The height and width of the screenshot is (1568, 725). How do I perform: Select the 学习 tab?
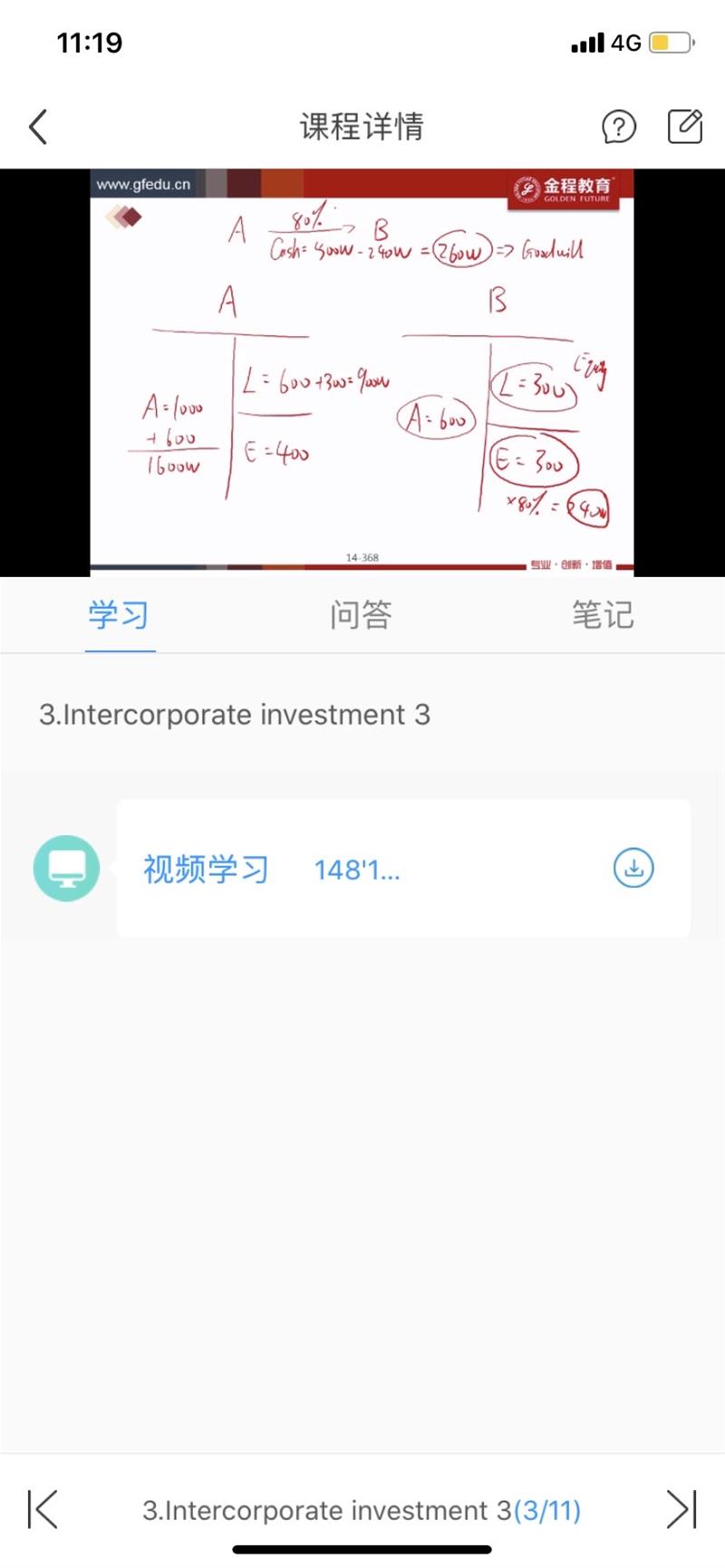tap(119, 615)
